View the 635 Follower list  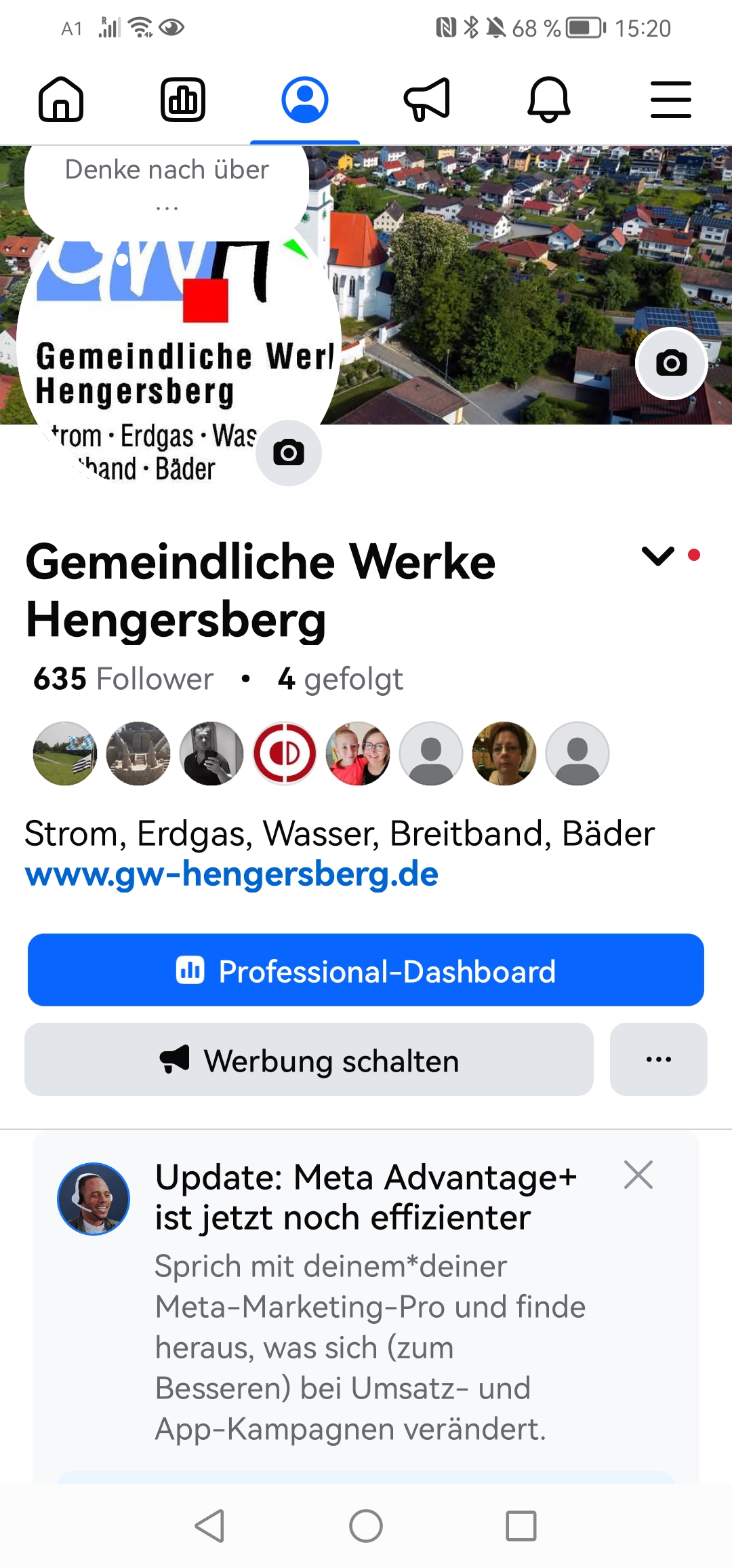(x=123, y=679)
